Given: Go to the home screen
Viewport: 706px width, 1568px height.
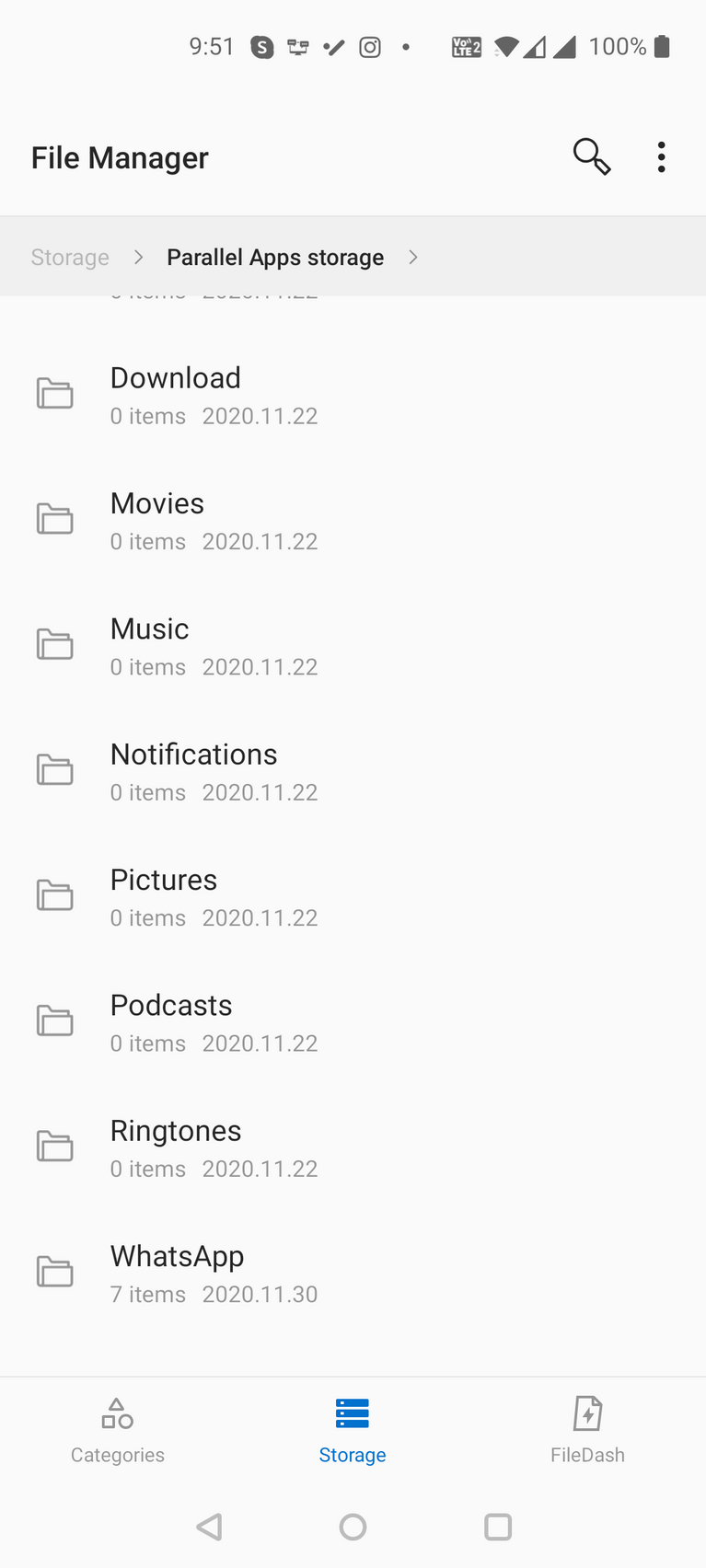Looking at the screenshot, I should tap(353, 1528).
